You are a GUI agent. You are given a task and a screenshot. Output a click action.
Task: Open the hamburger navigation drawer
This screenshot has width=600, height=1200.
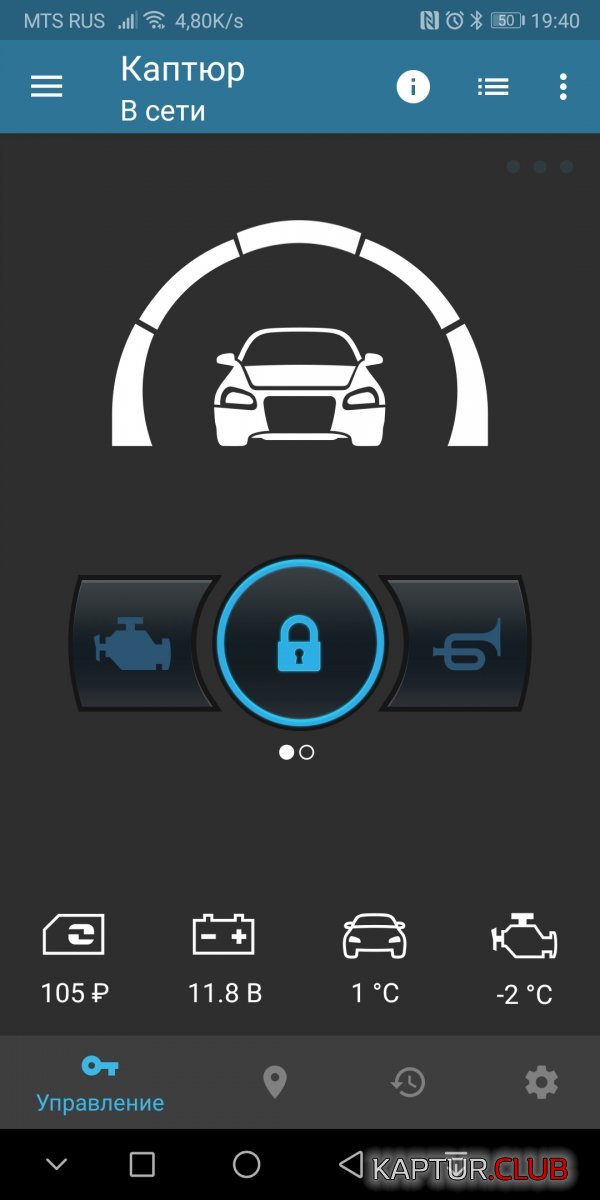click(x=47, y=87)
